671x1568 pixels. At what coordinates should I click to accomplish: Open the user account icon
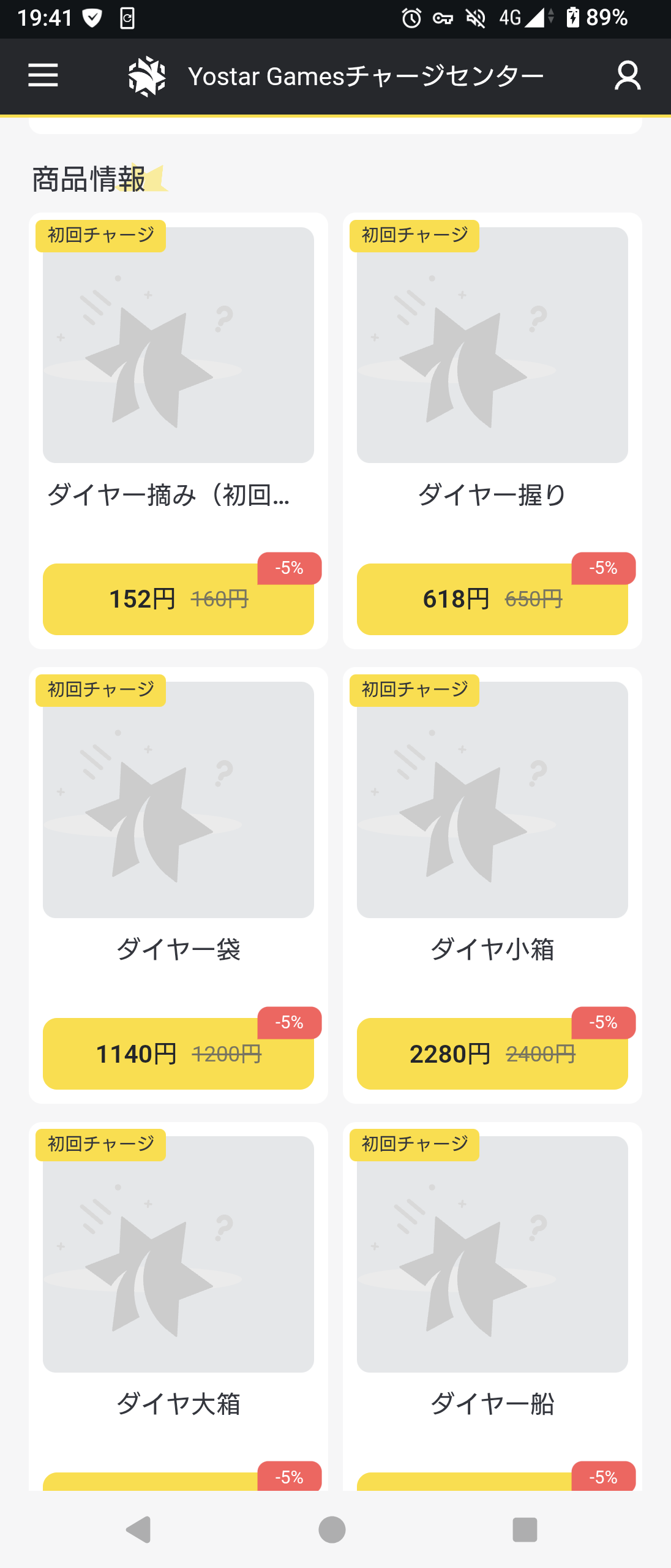[x=627, y=76]
